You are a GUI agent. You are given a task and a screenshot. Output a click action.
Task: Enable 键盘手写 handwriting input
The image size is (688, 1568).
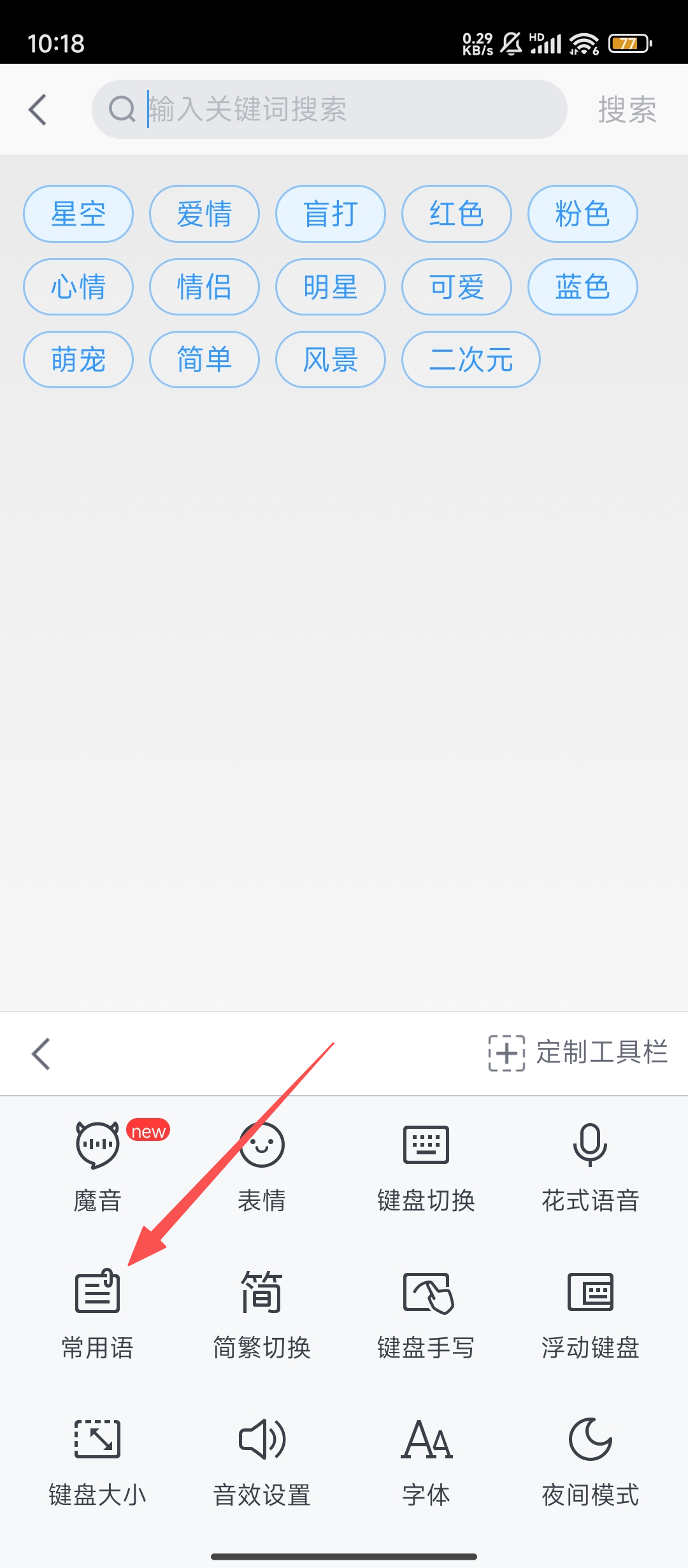coord(426,1314)
